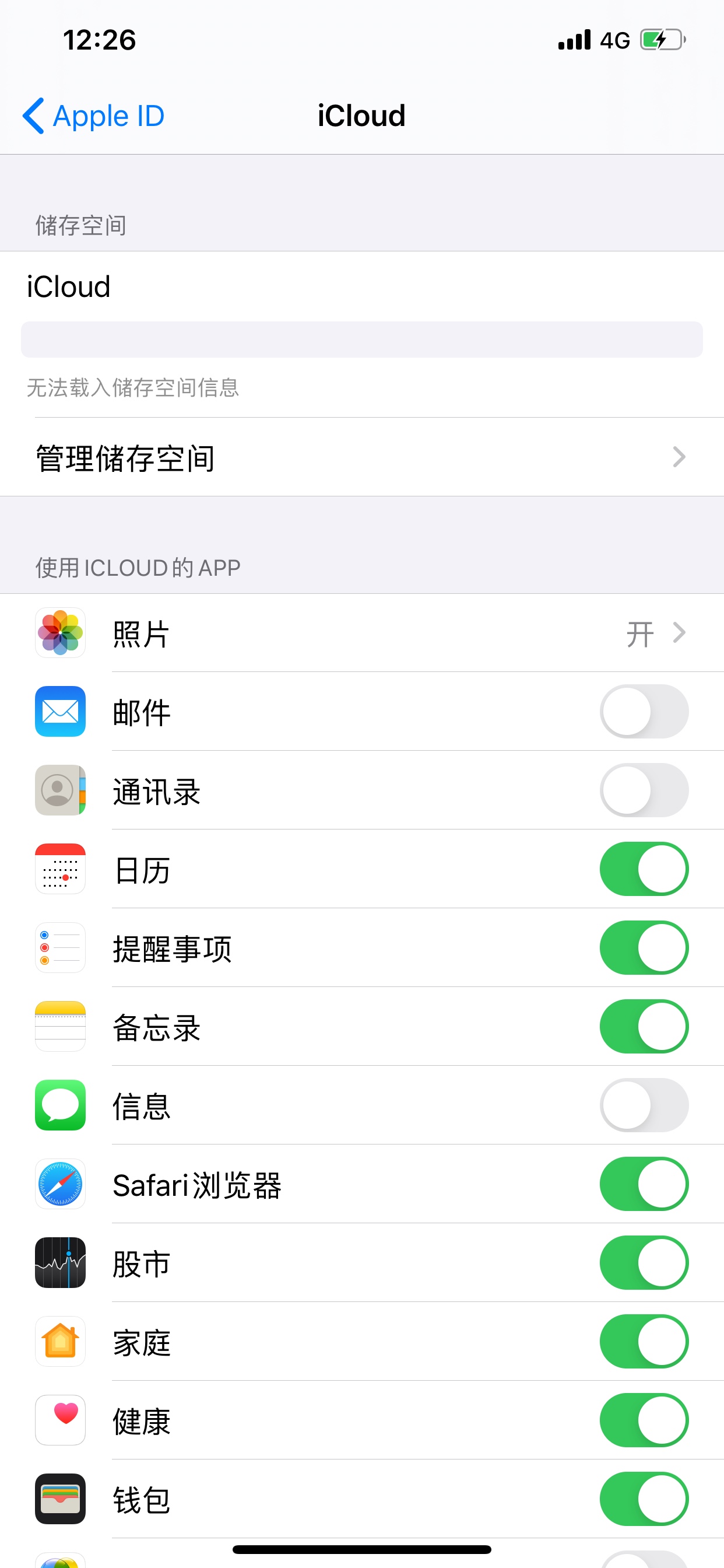Open 管理储存空间 settings
This screenshot has width=724, height=1568.
pos(362,457)
